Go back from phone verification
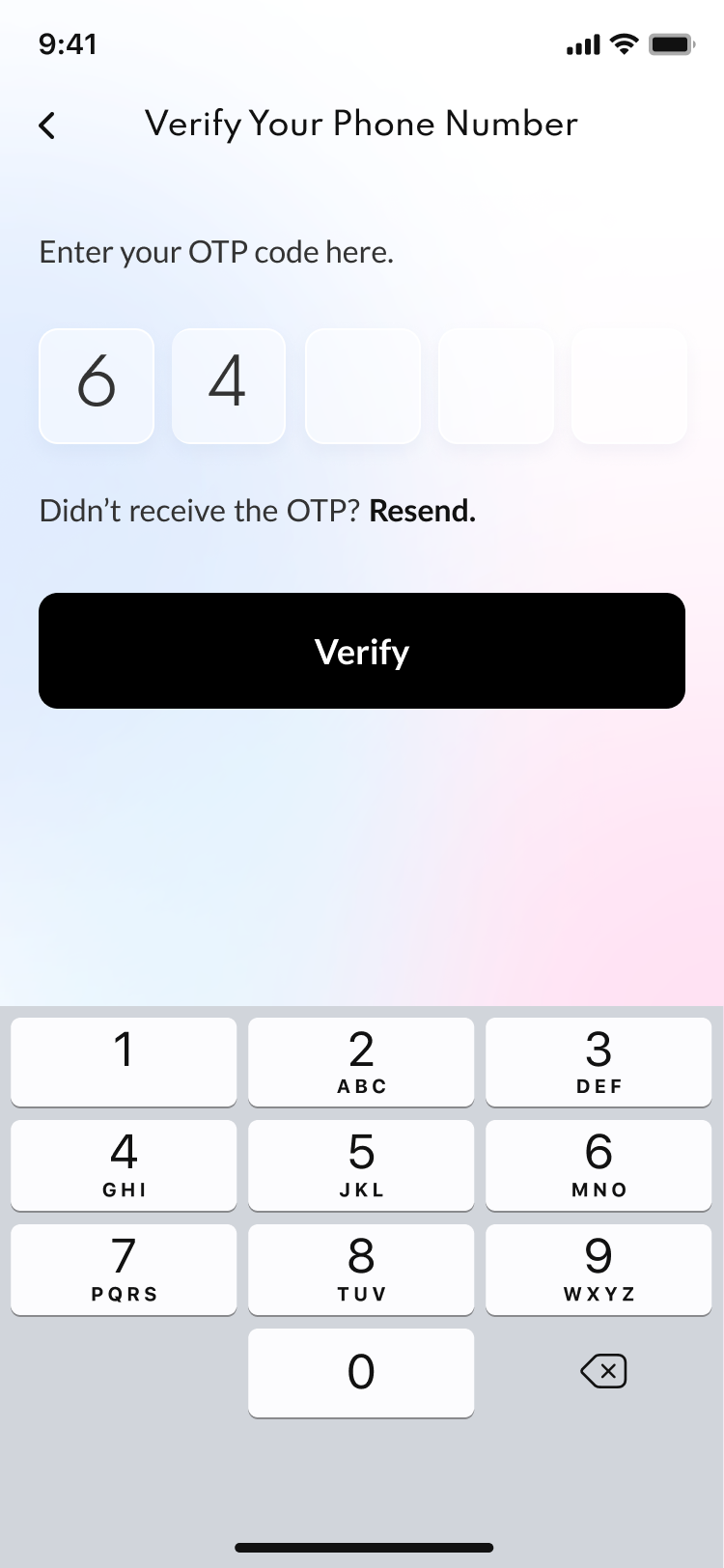 [46, 126]
